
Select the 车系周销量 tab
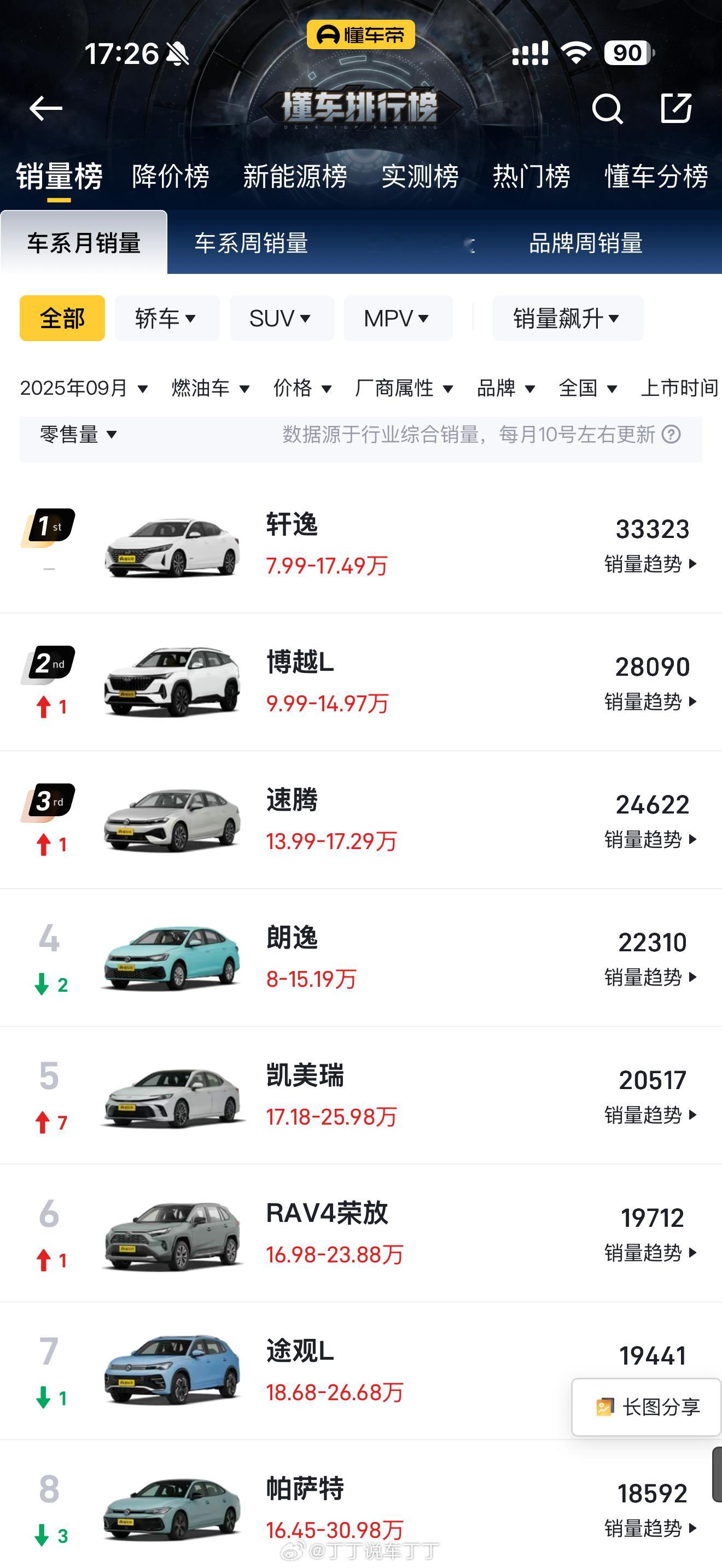pyautogui.click(x=251, y=243)
